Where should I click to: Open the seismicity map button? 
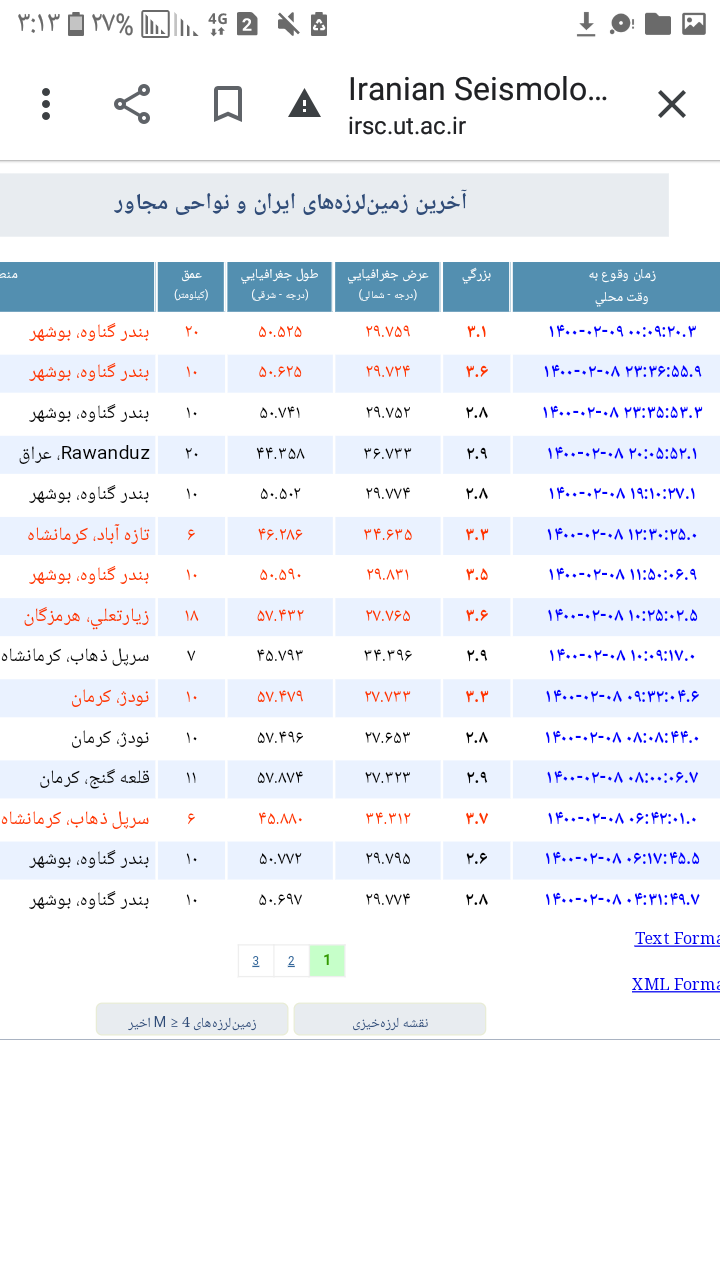390,1023
